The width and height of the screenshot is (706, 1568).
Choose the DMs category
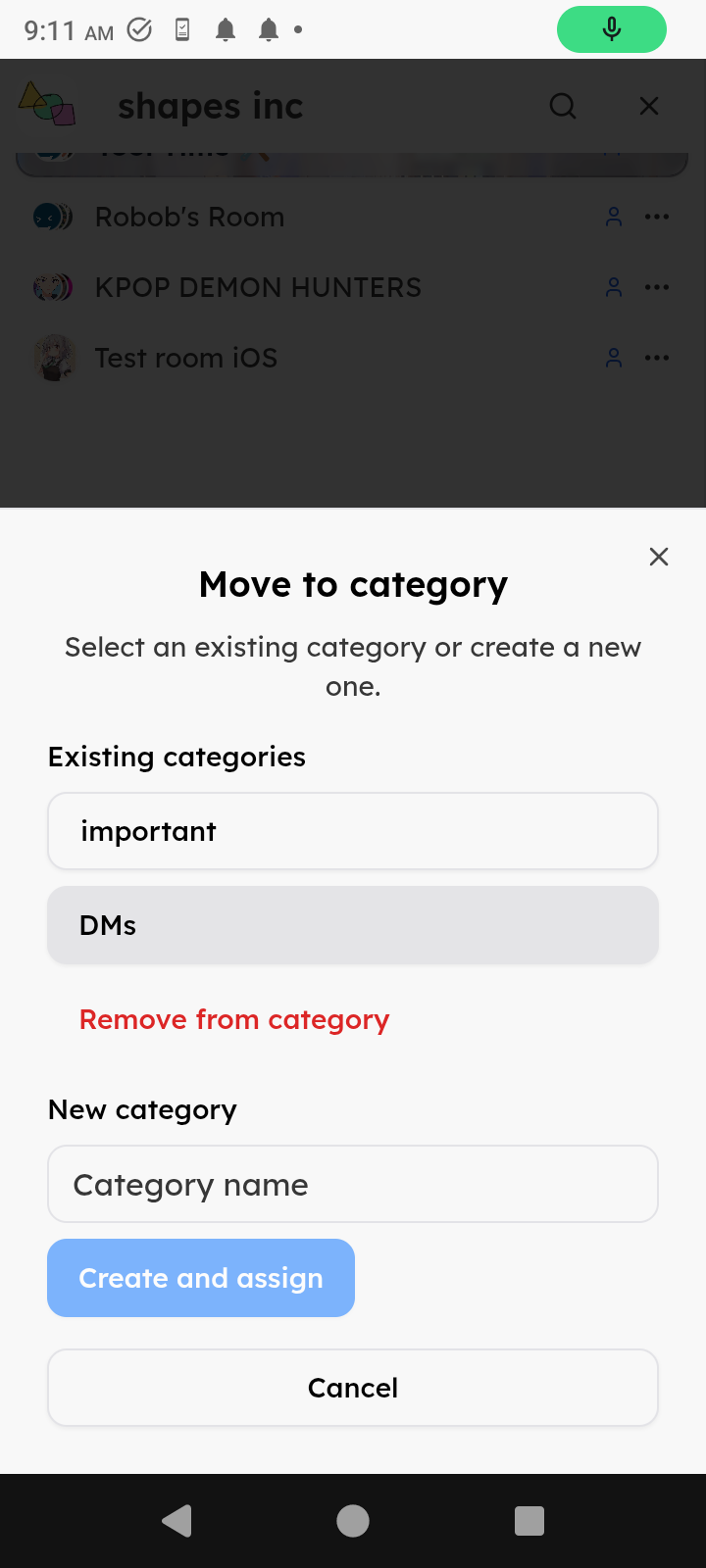(353, 925)
